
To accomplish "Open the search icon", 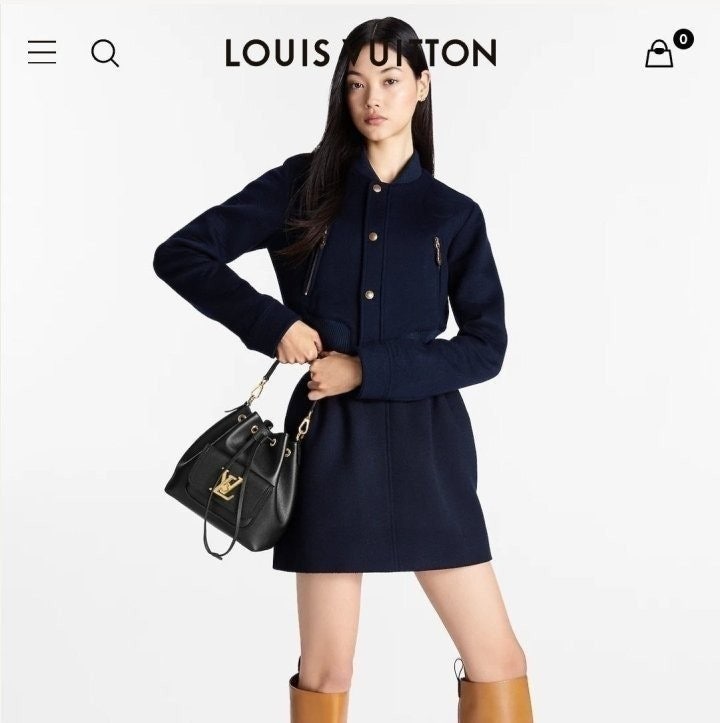I will 105,52.
